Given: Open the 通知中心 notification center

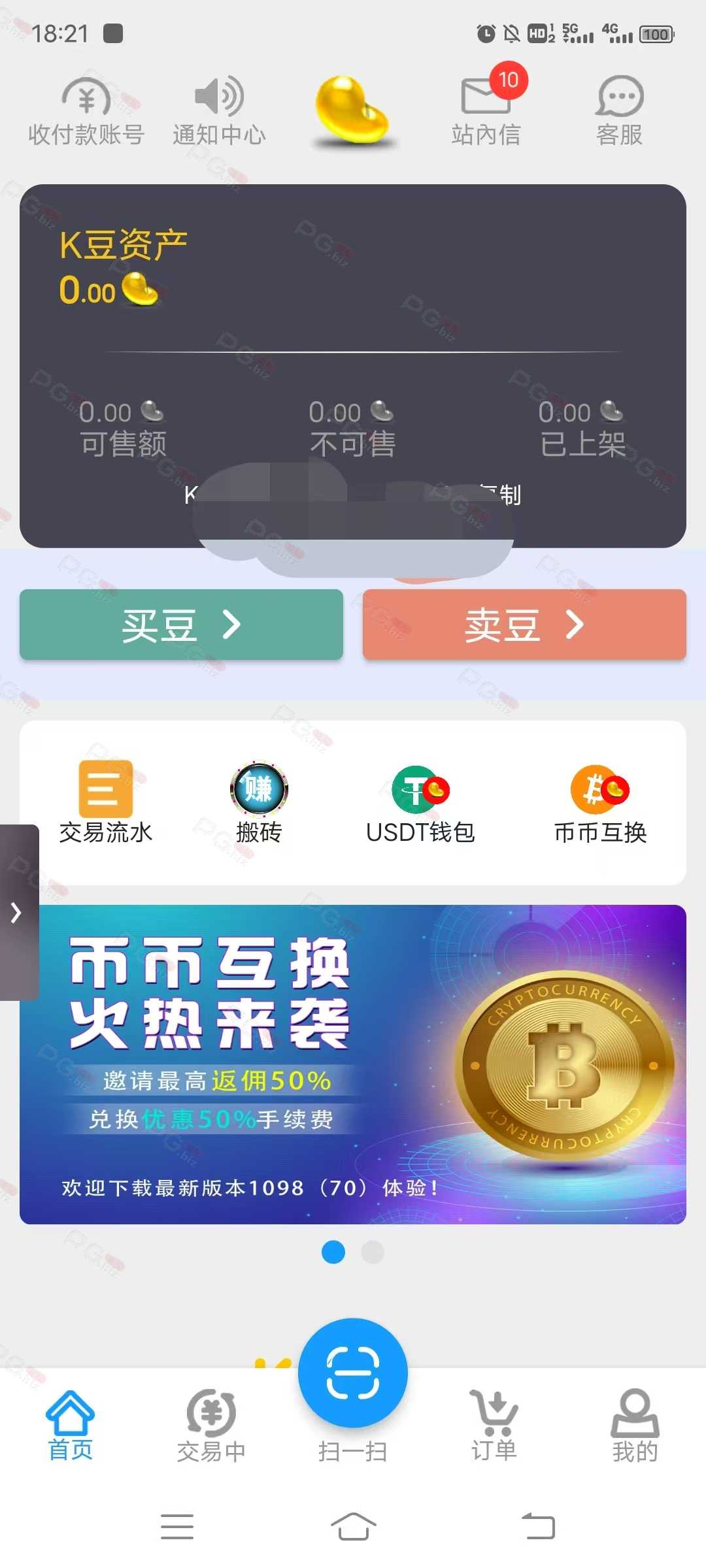Looking at the screenshot, I should click(x=219, y=112).
